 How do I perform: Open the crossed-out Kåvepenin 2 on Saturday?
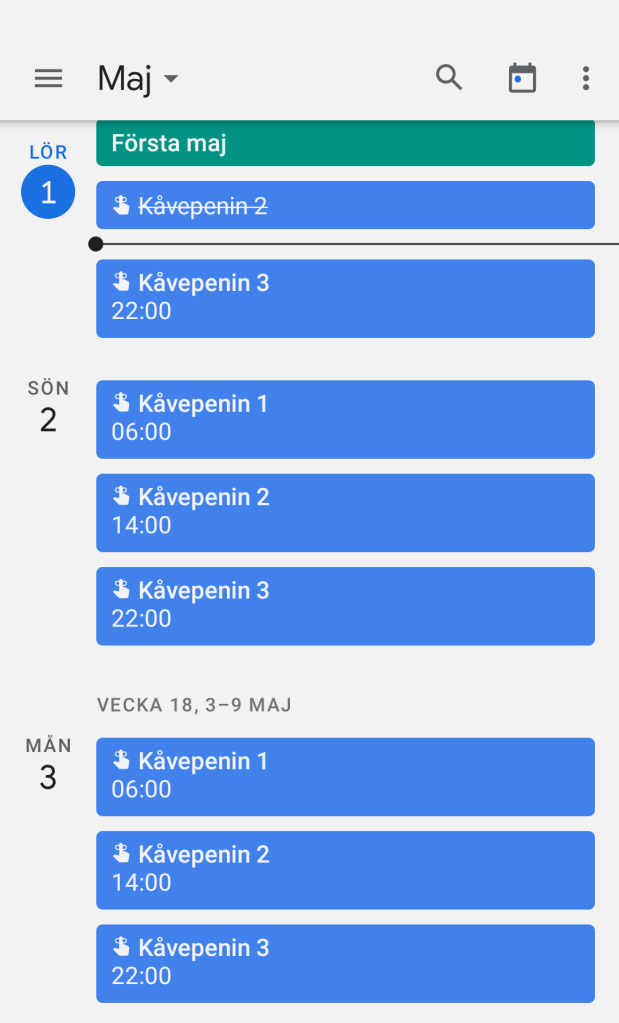[x=345, y=205]
